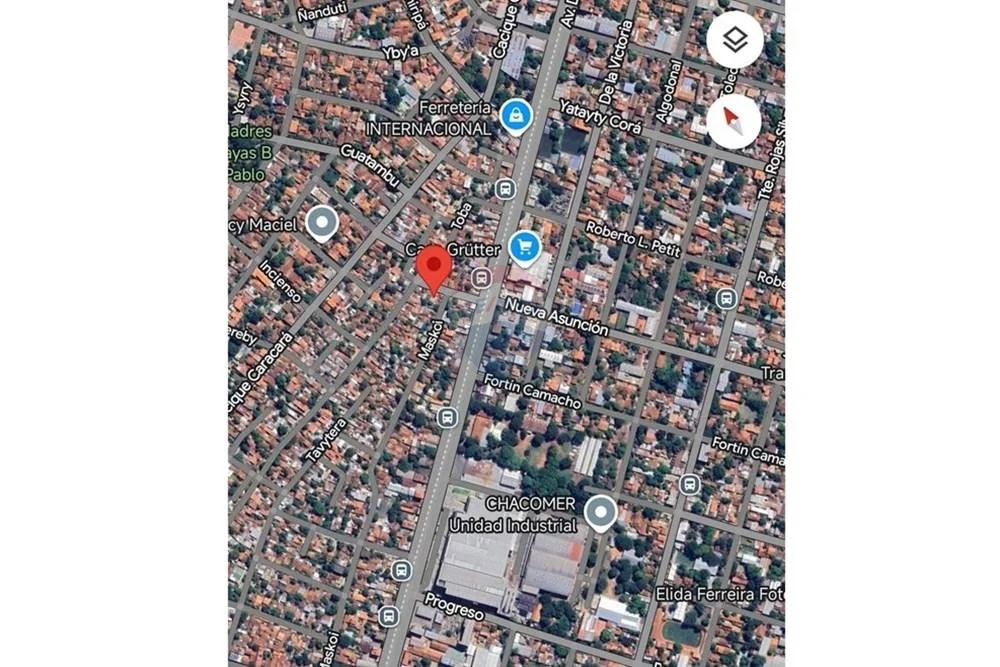This screenshot has width=1000, height=667.
Task: Open the map layers selector
Action: (735, 40)
